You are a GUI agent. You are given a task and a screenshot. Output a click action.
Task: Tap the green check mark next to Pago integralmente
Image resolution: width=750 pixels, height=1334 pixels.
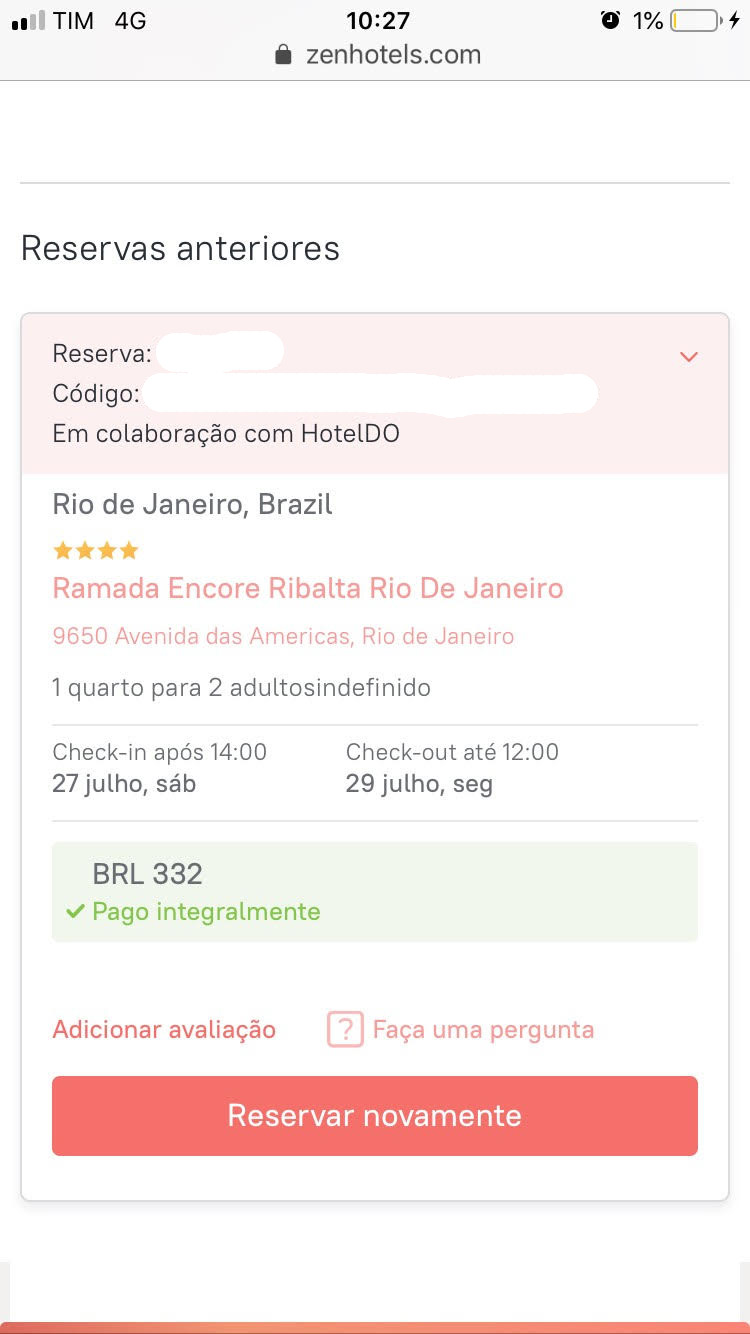pos(75,911)
